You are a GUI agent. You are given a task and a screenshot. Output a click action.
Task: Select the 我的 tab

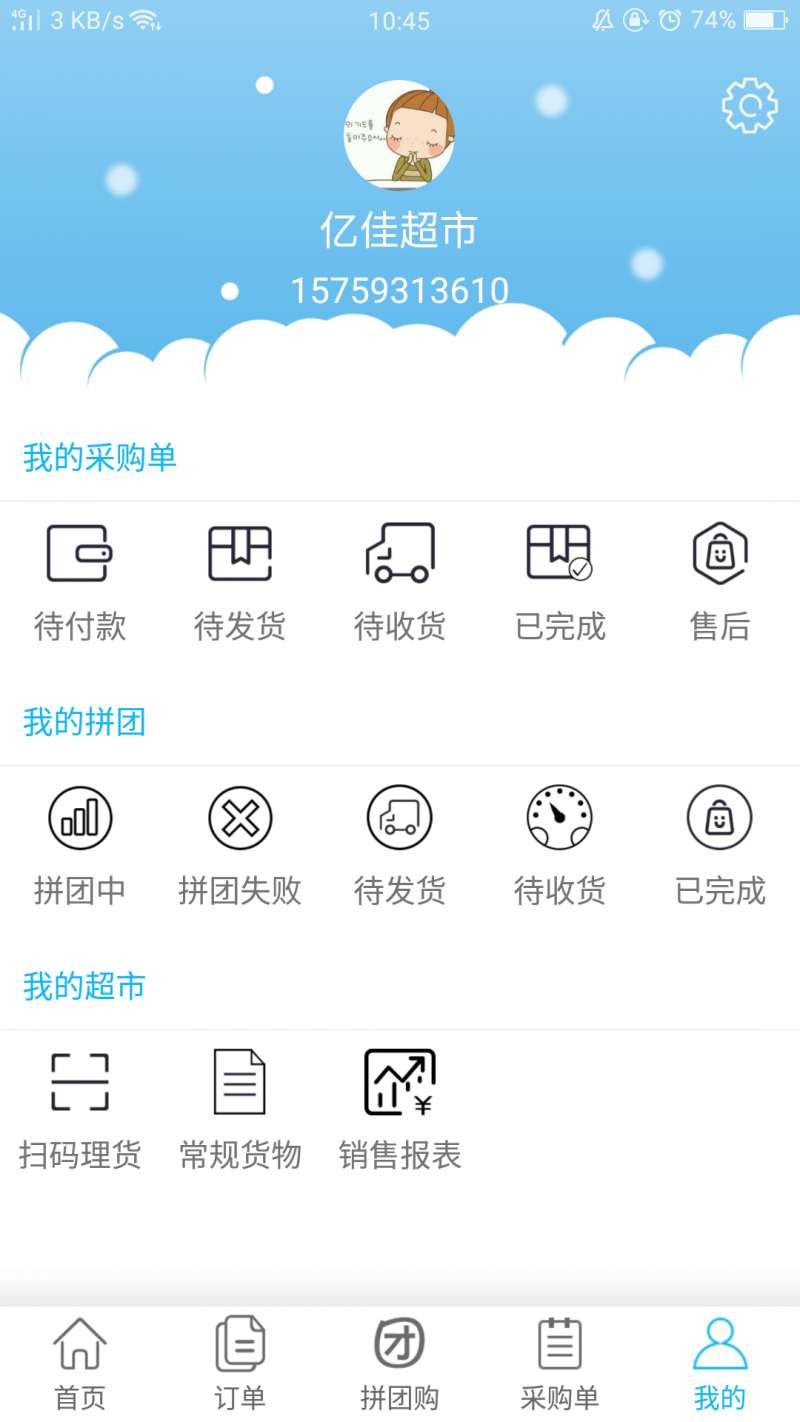click(720, 1364)
